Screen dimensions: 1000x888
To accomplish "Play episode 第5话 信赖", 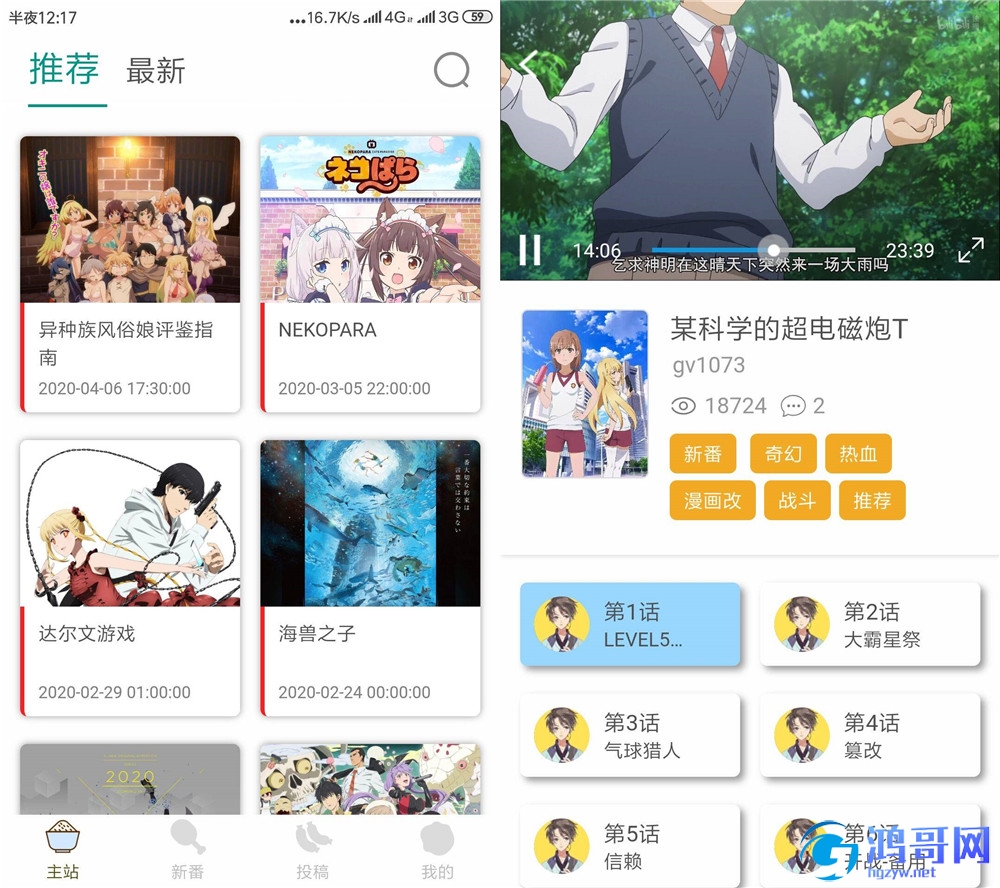I will pyautogui.click(x=630, y=845).
